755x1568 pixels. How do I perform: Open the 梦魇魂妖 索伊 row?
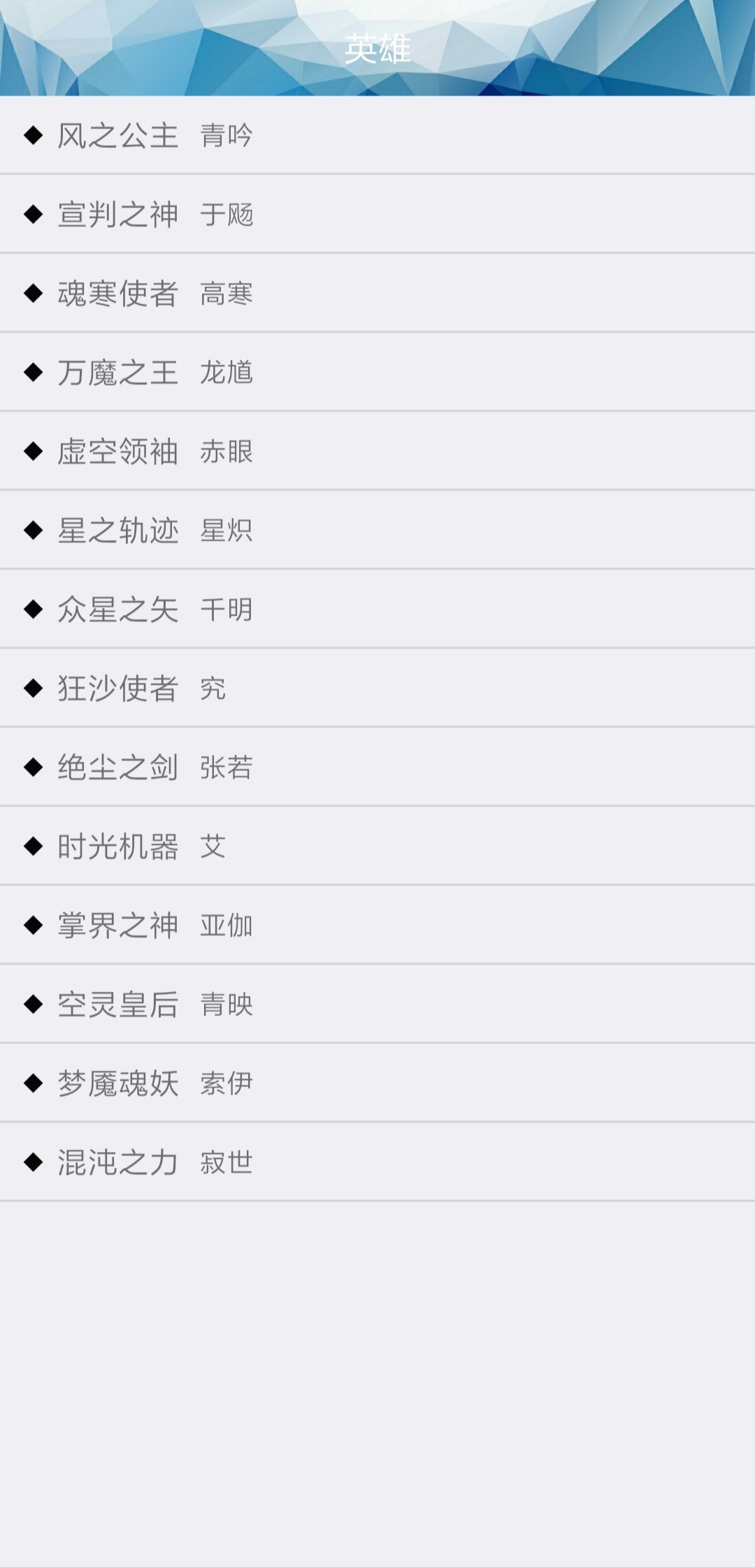click(x=377, y=1083)
